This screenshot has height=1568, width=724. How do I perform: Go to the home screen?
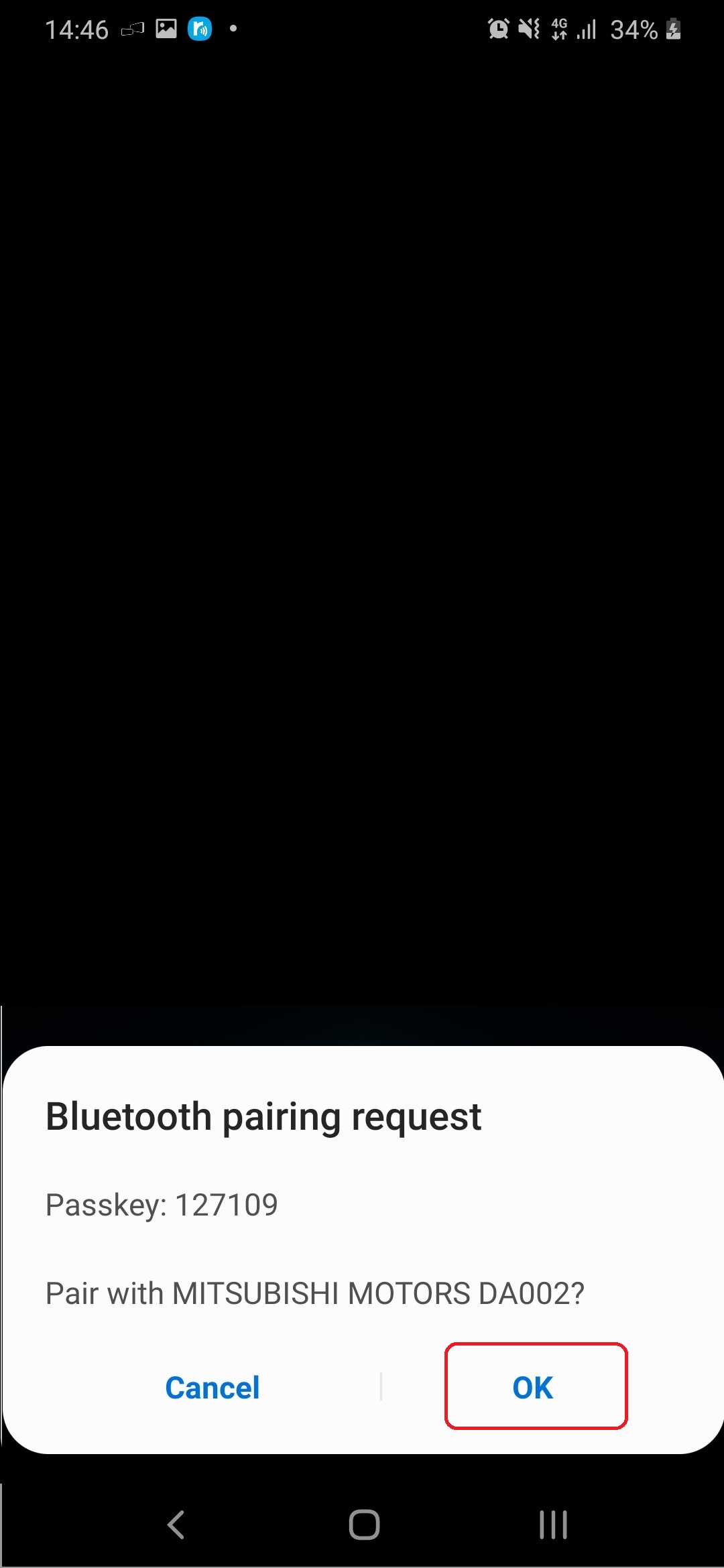coord(364,1524)
